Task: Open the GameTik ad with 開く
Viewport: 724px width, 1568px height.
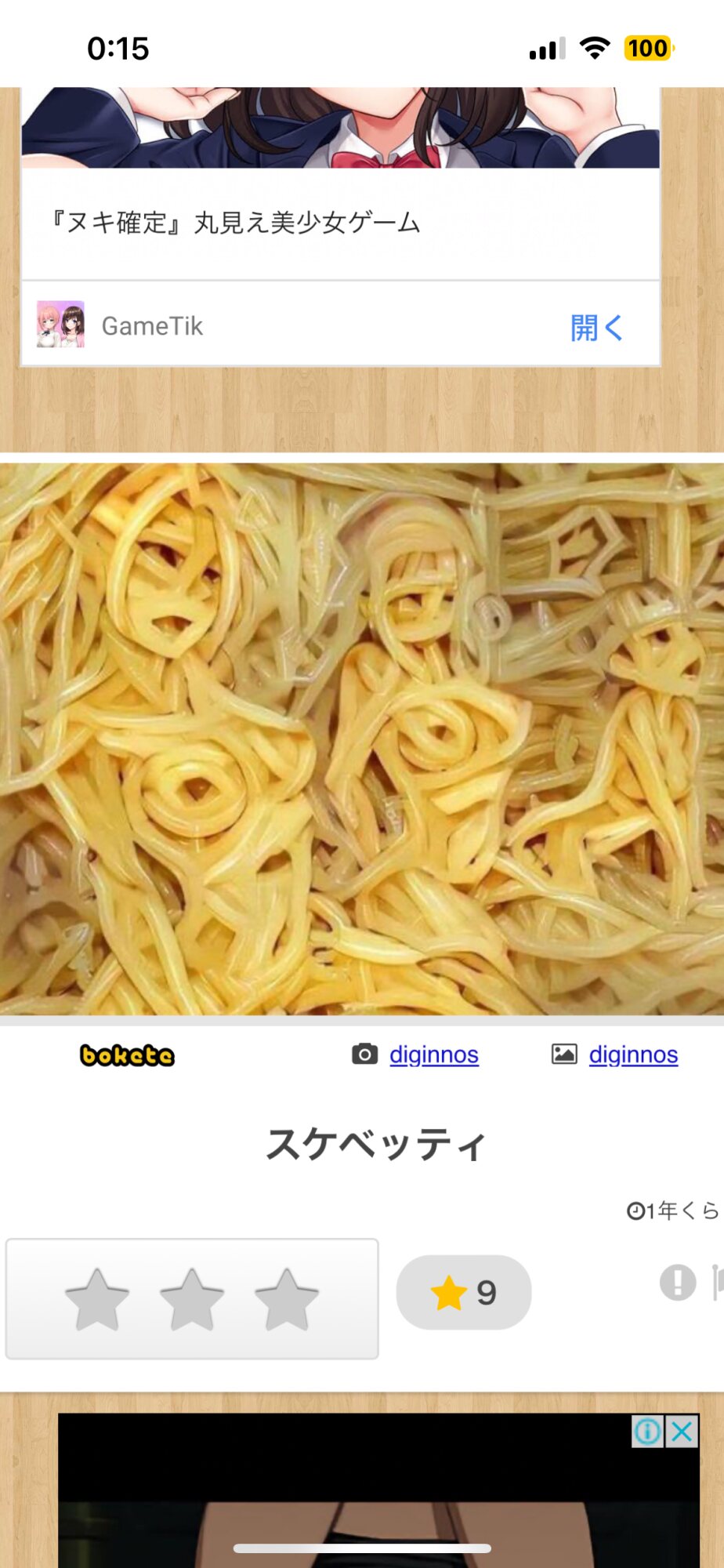Action: coord(595,327)
